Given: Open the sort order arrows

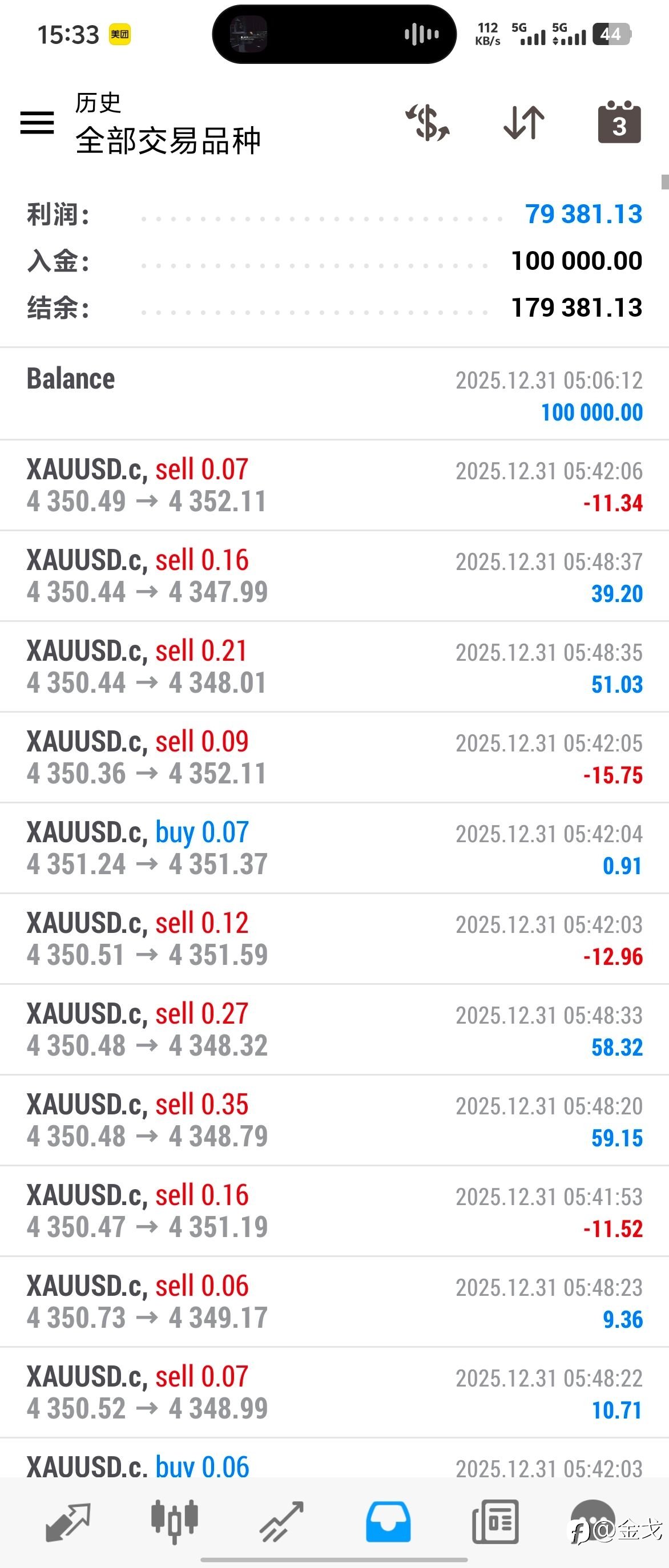Looking at the screenshot, I should 523,122.
